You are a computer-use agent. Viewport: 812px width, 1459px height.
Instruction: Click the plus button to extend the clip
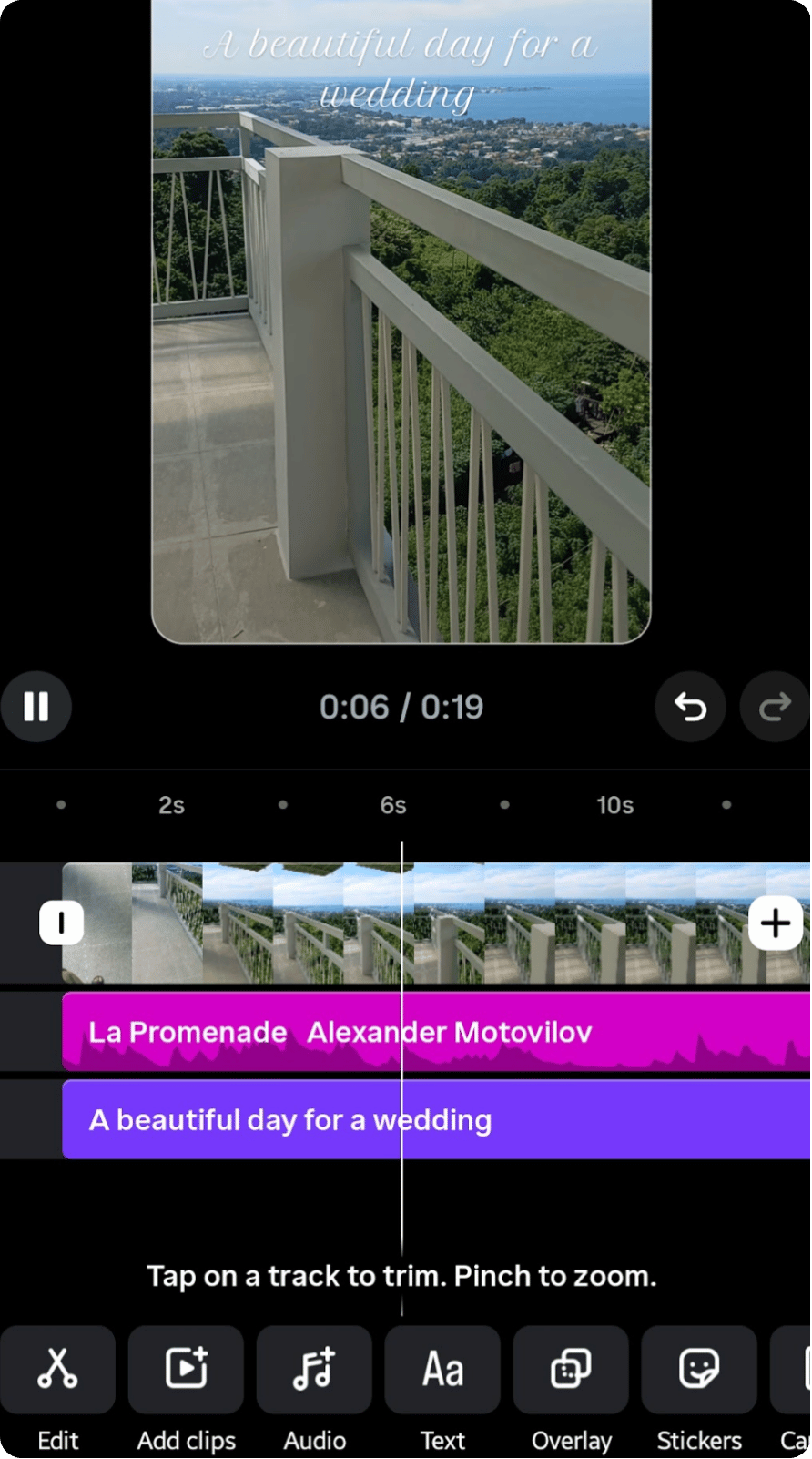point(775,923)
